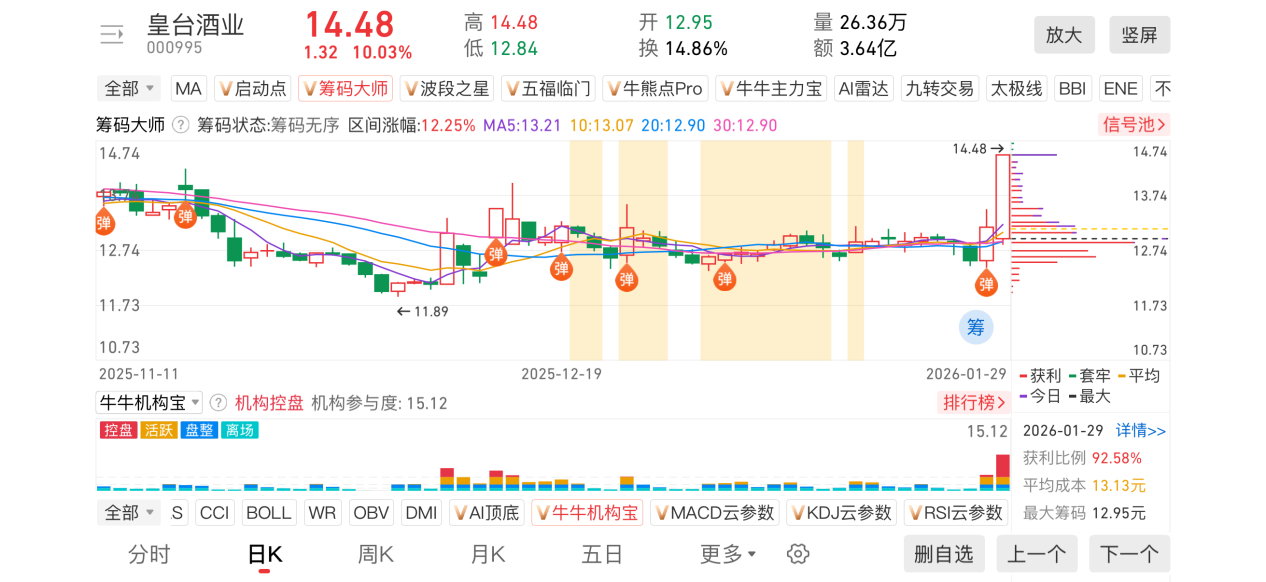Apply the AI雷达 indicator
1266x582 pixels.
863,89
